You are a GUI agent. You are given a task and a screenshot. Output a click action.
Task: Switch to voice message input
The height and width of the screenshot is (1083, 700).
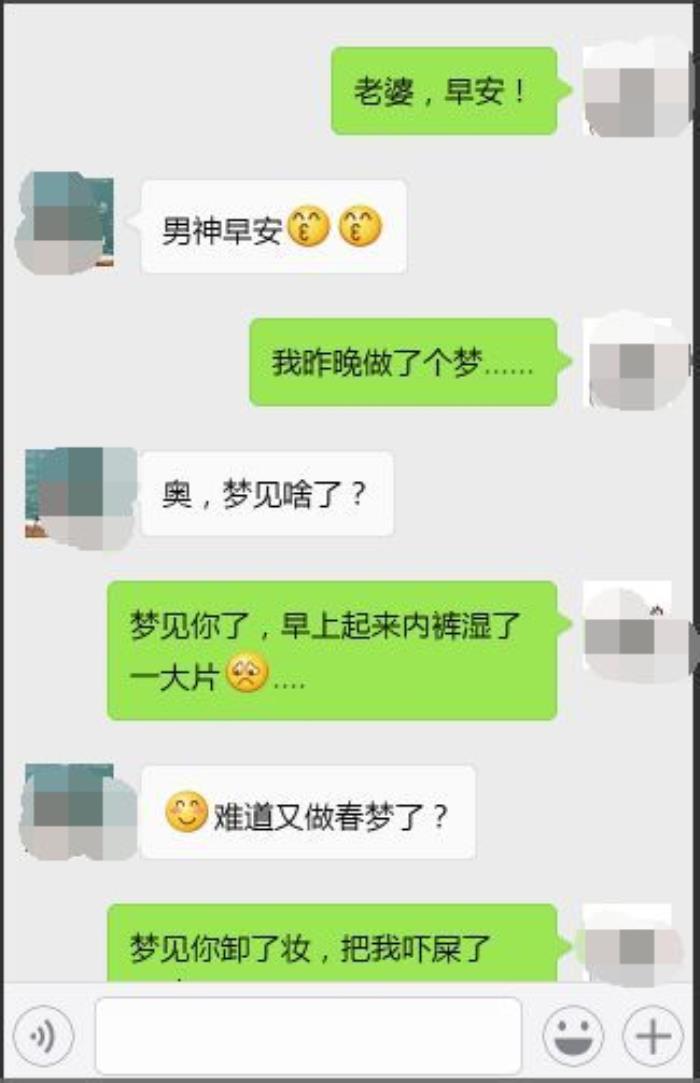pyautogui.click(x=43, y=1037)
